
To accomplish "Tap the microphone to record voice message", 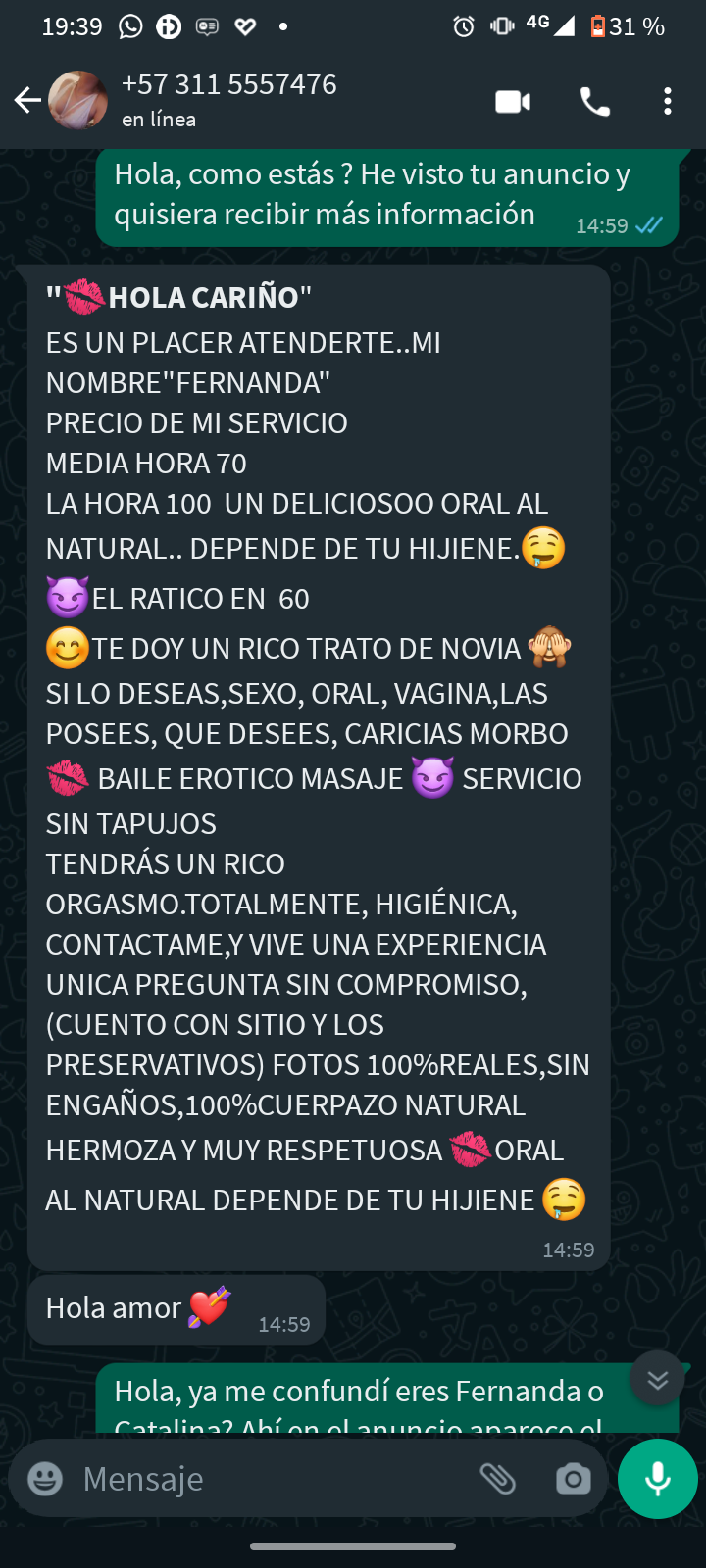I will coord(658,1478).
